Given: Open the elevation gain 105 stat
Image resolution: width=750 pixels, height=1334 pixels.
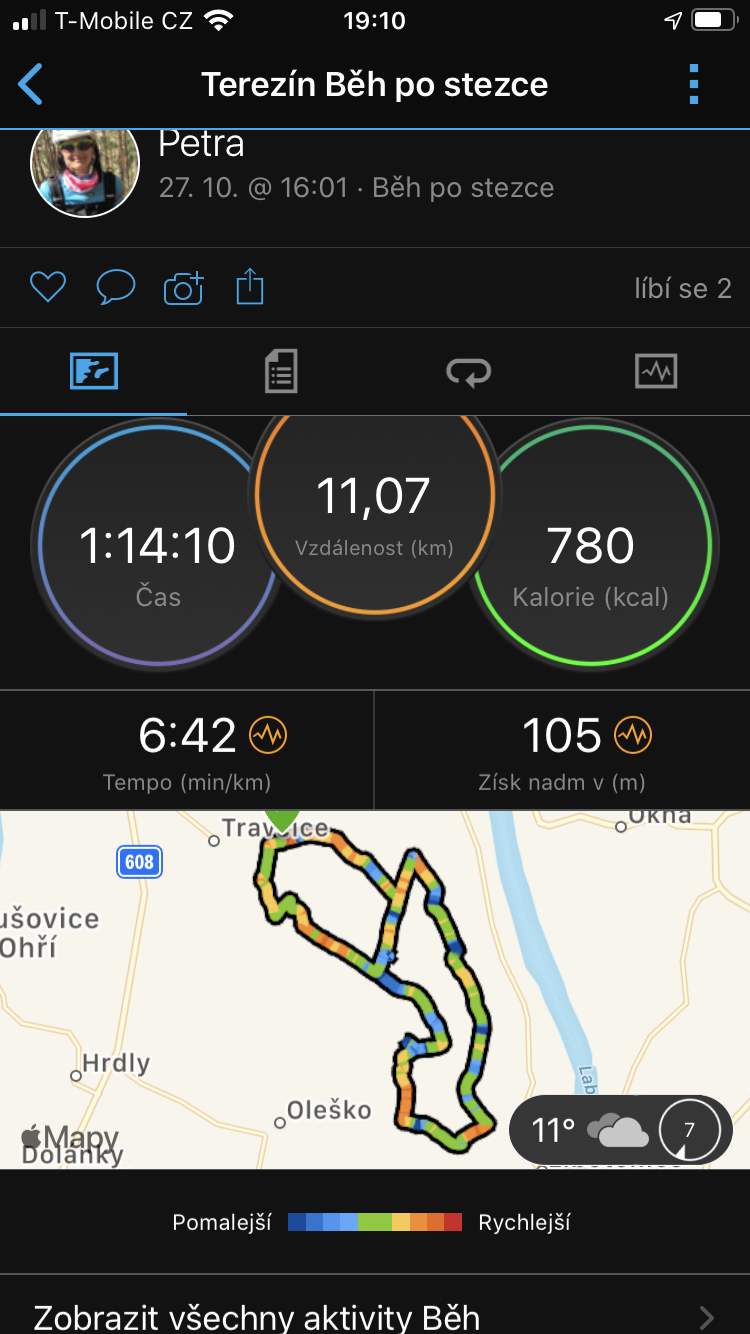Looking at the screenshot, I should click(562, 750).
